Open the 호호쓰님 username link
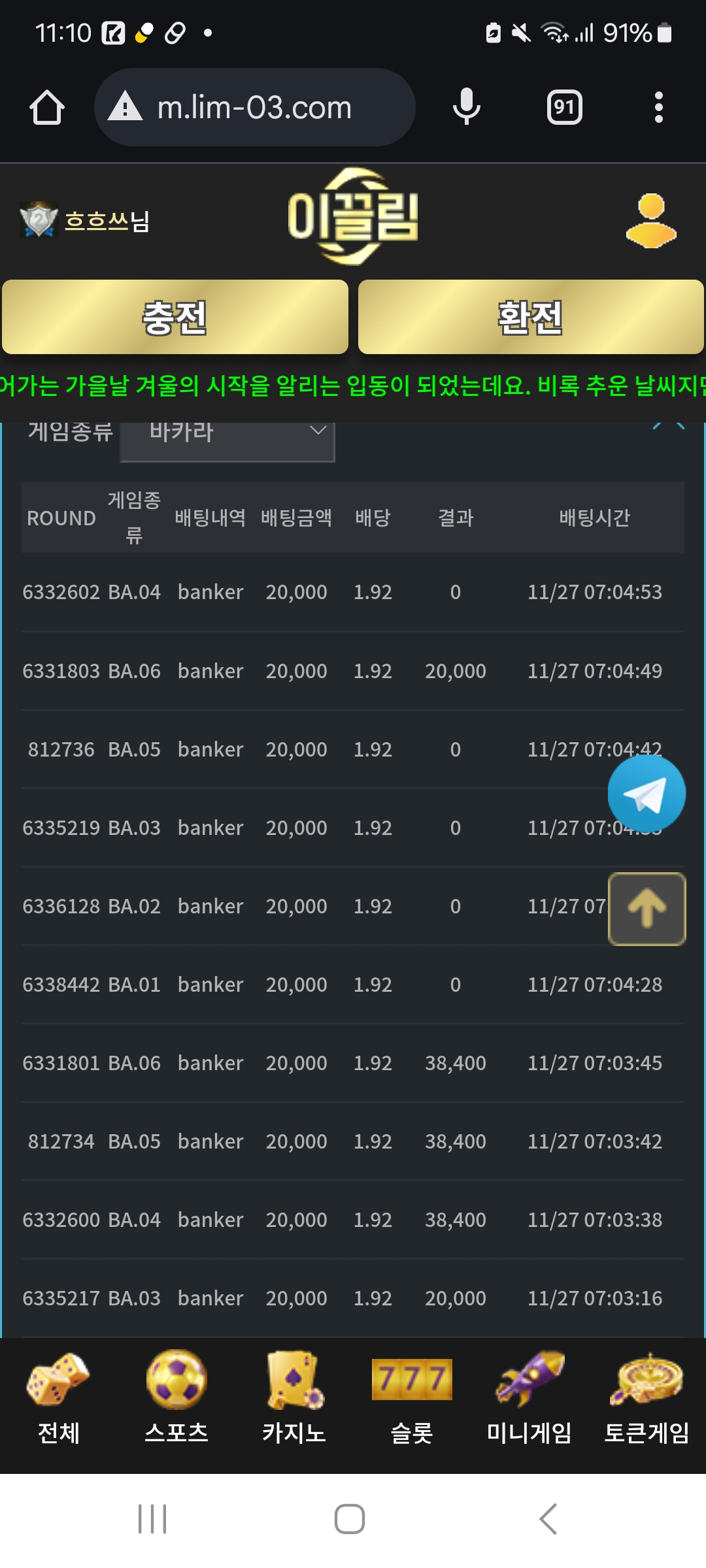 coord(107,221)
